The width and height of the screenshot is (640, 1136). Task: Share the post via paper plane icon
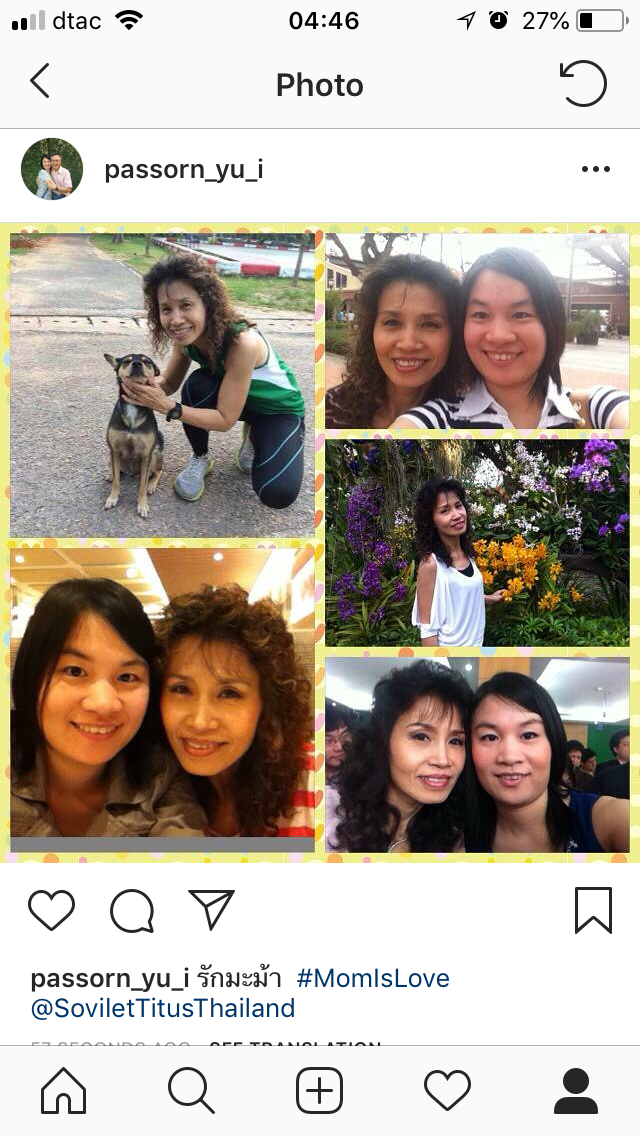click(211, 910)
